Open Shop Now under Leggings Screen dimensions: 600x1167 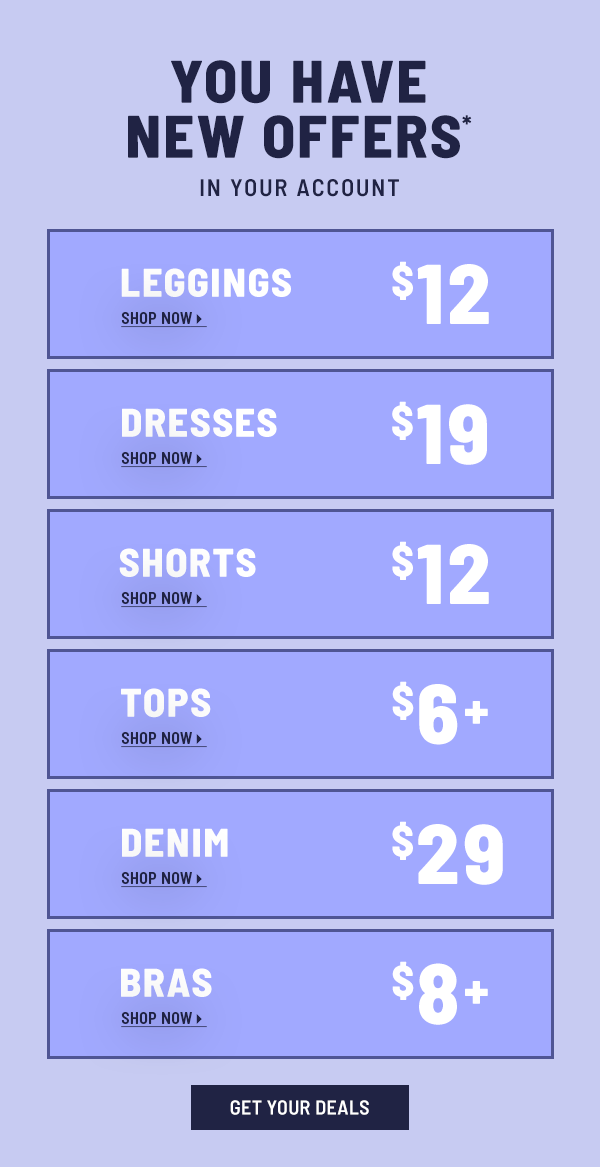163,319
